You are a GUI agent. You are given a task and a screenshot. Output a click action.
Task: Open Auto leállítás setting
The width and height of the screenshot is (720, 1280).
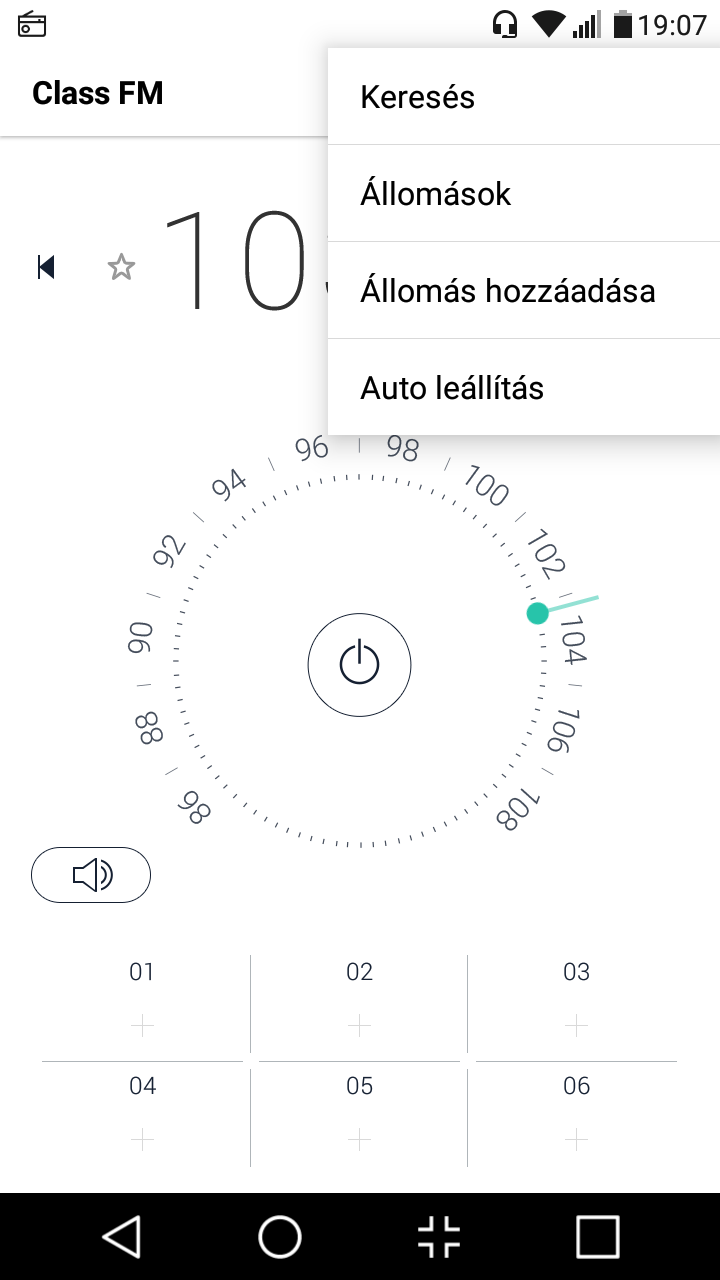click(x=524, y=387)
